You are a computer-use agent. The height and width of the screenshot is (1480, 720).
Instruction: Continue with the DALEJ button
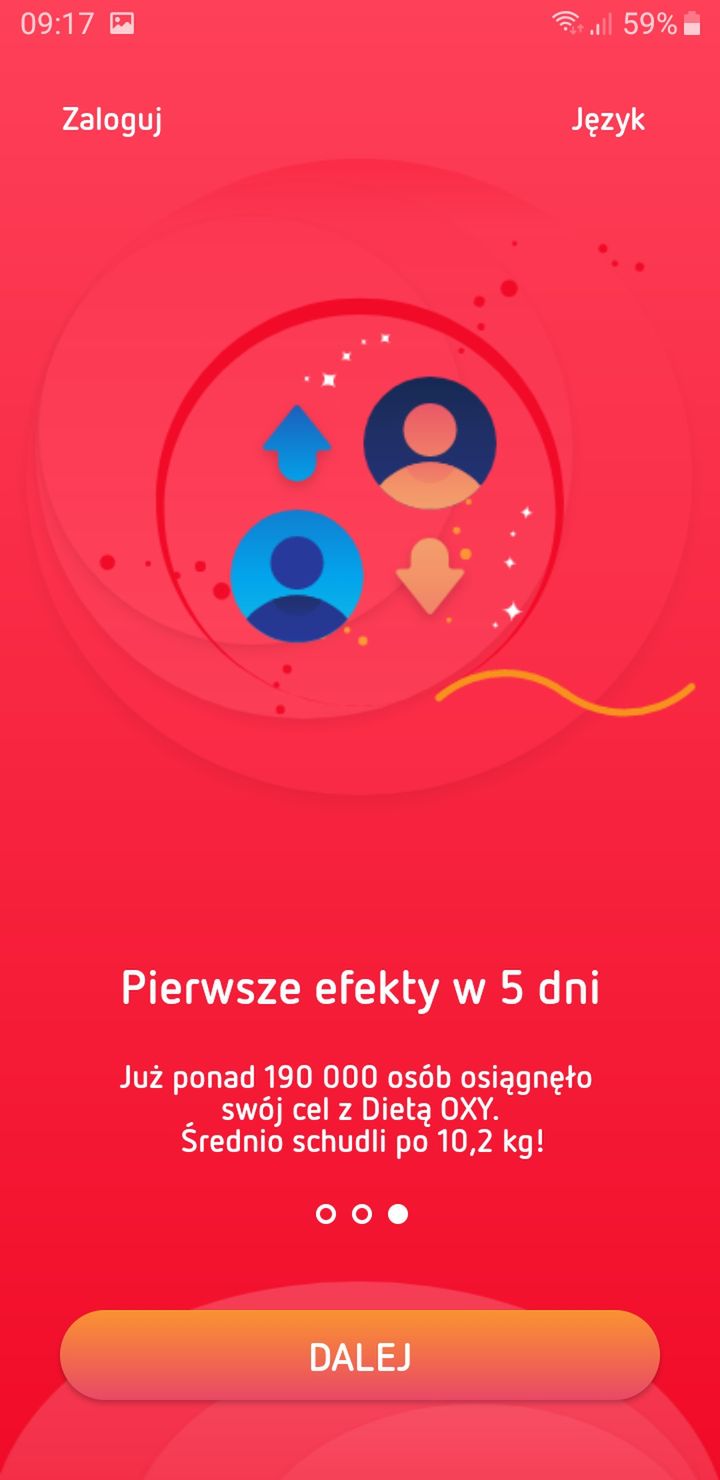pyautogui.click(x=360, y=1356)
